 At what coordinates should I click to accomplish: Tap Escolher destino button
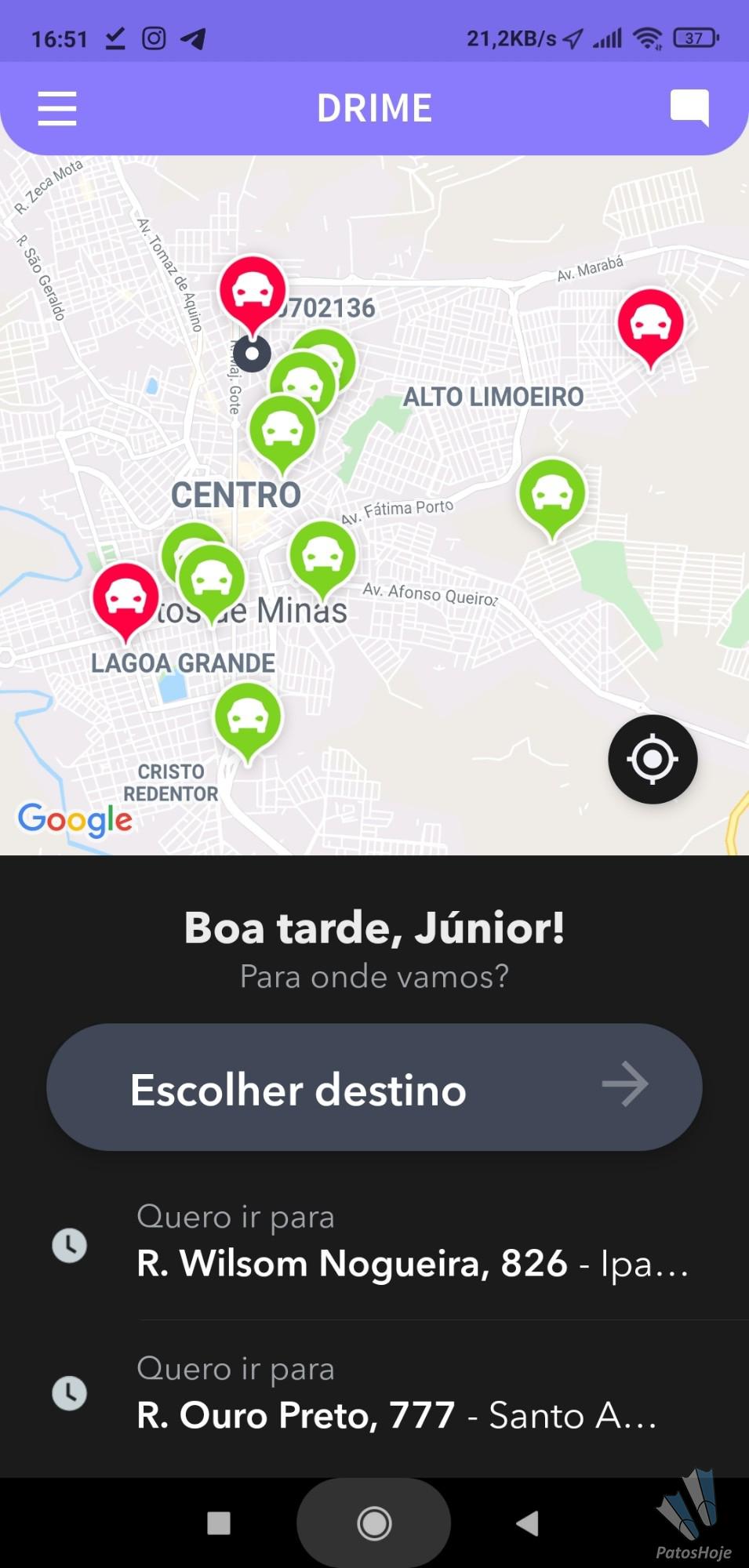pos(374,1087)
